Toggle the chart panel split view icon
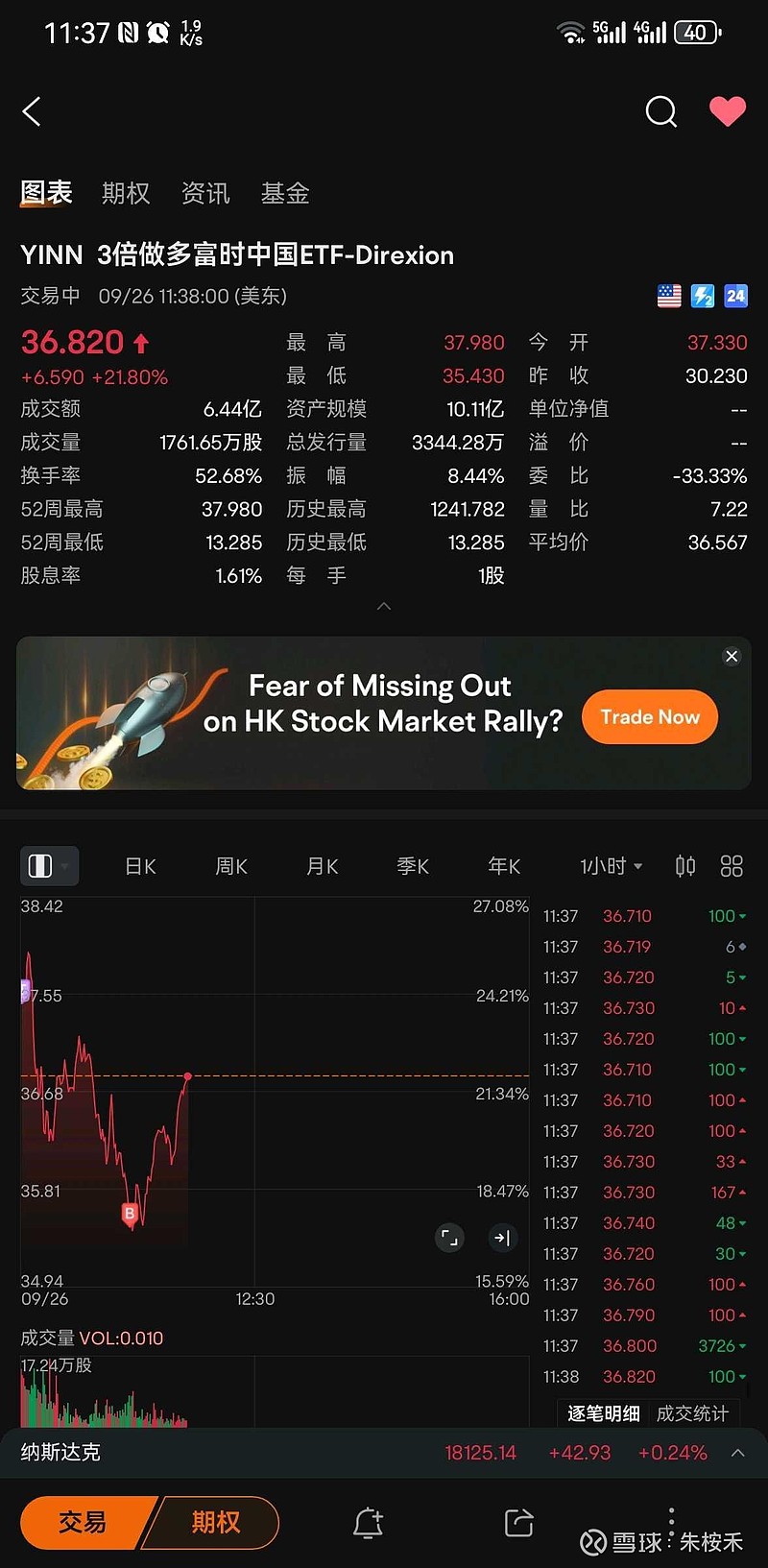Viewport: 768px width, 1568px height. pyautogui.click(x=49, y=865)
